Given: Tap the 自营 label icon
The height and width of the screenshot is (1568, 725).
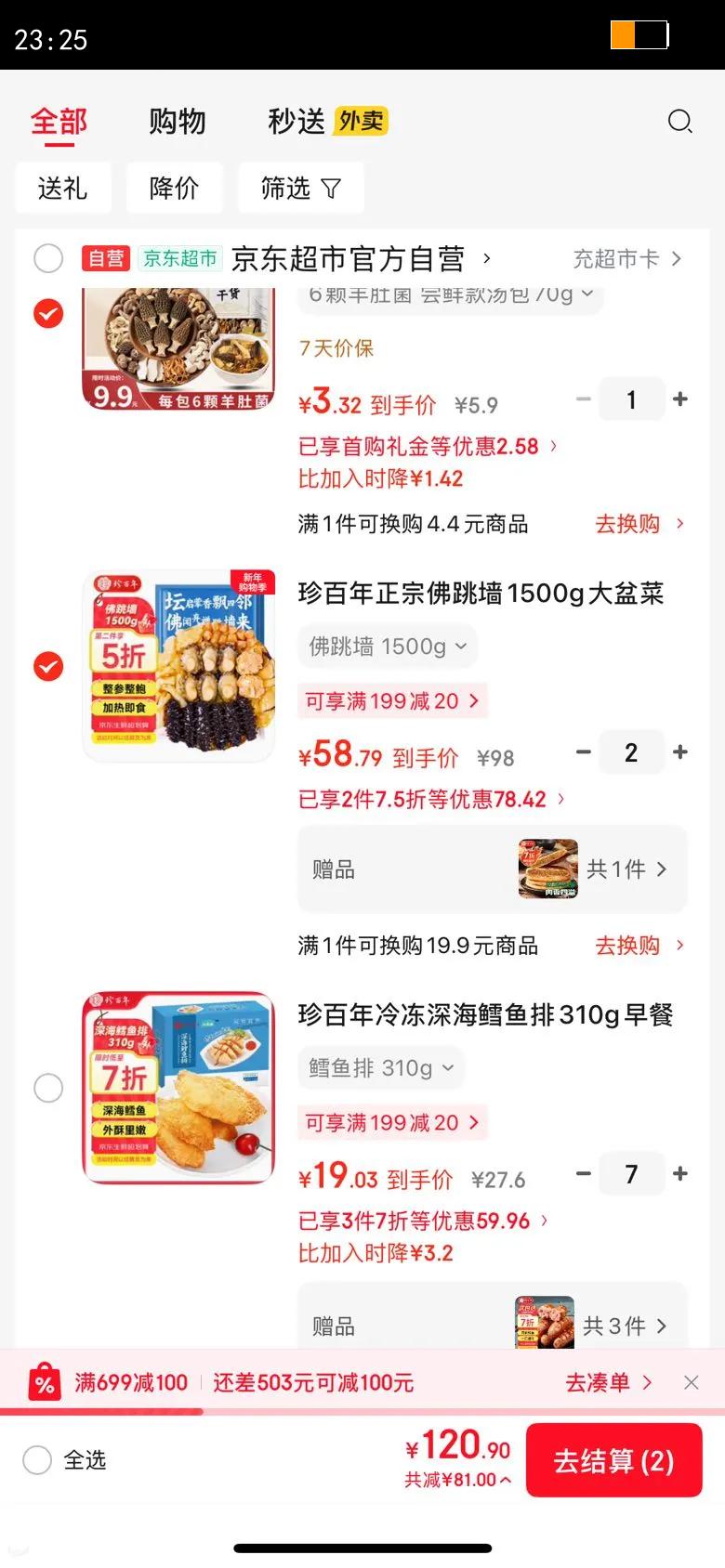Looking at the screenshot, I should coord(106,258).
